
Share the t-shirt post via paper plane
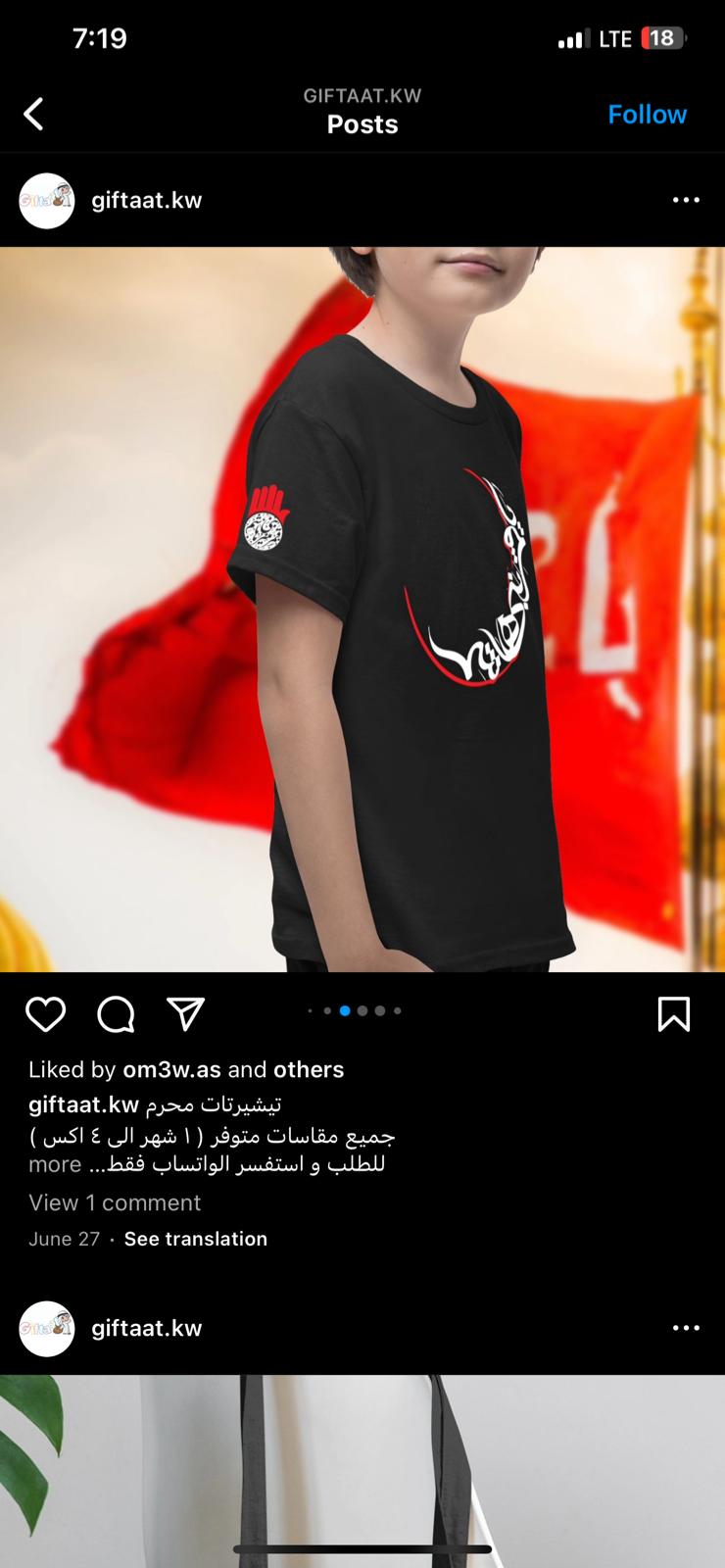185,1014
